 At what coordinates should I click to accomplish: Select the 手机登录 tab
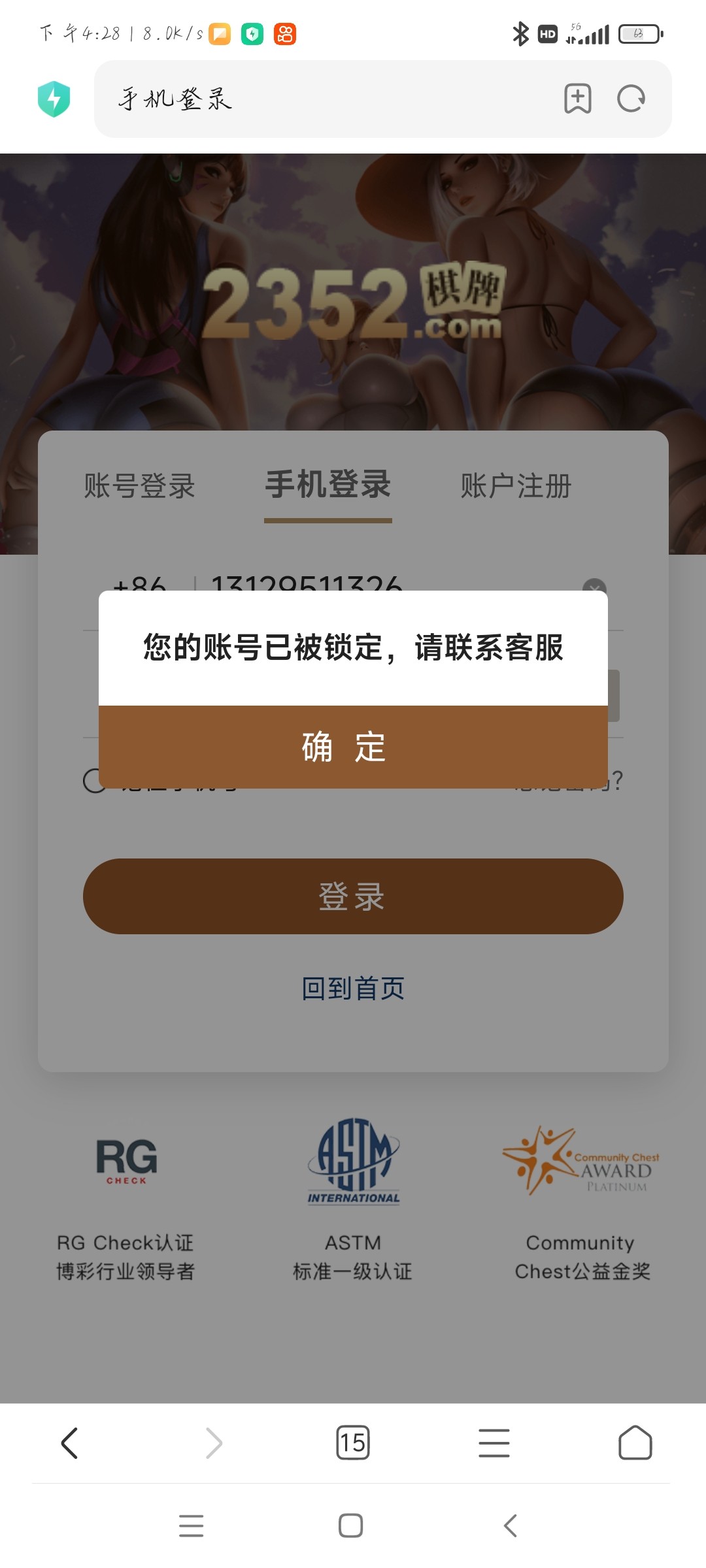coord(328,485)
